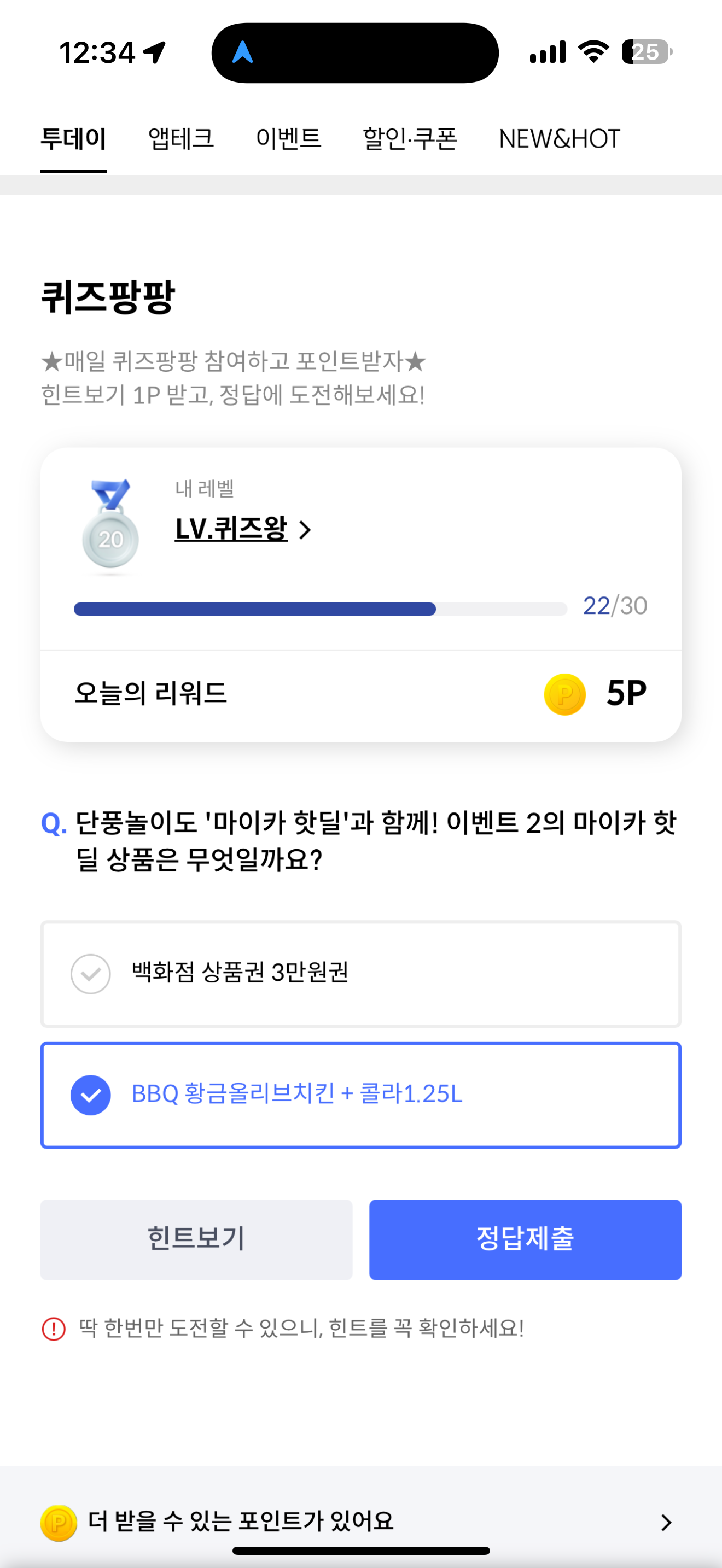This screenshot has height=1568, width=722.
Task: Open the 이벤트 tab
Action: [x=288, y=139]
